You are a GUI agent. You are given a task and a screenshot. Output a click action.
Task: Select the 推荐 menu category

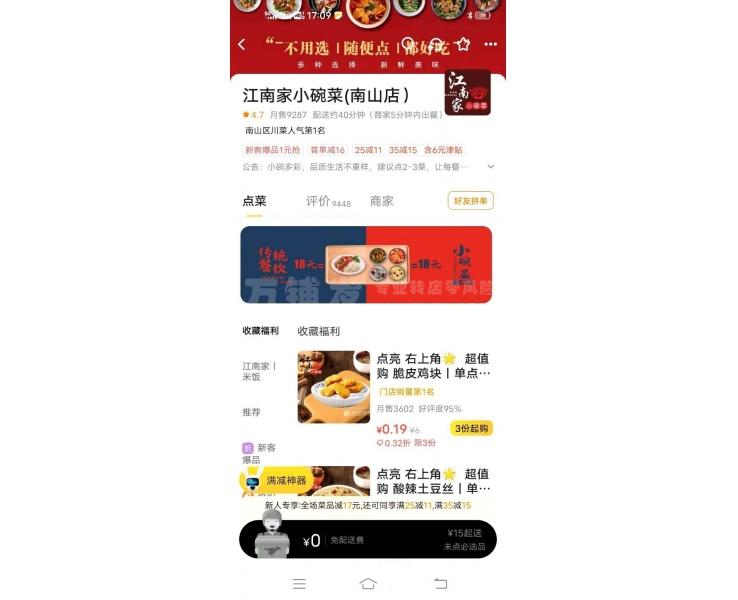(x=251, y=412)
